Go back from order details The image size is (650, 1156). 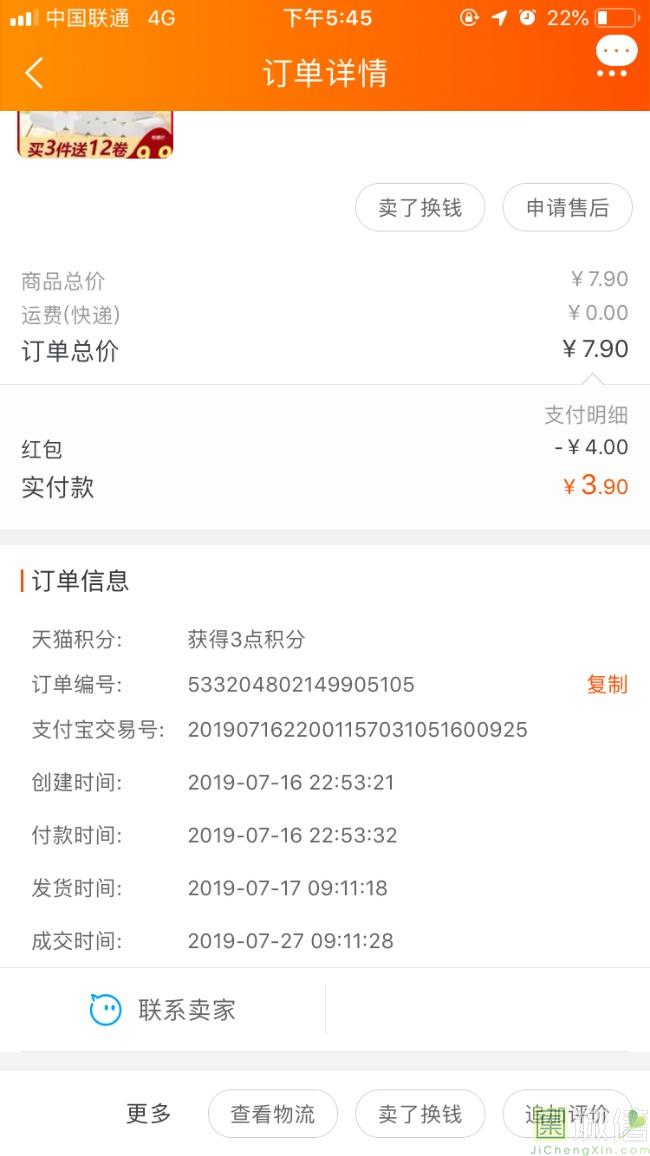point(34,73)
